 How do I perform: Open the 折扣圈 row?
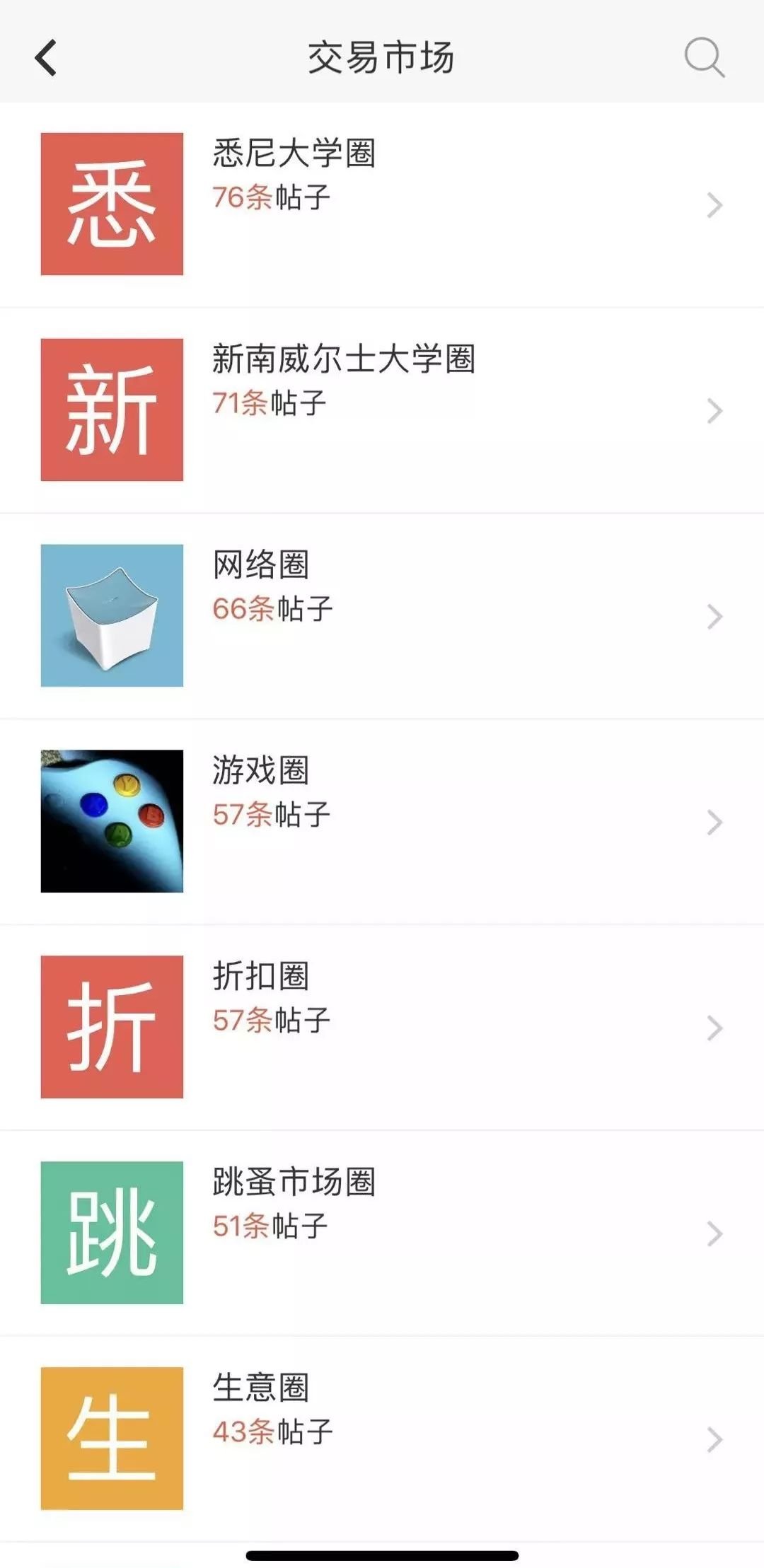tap(382, 1028)
